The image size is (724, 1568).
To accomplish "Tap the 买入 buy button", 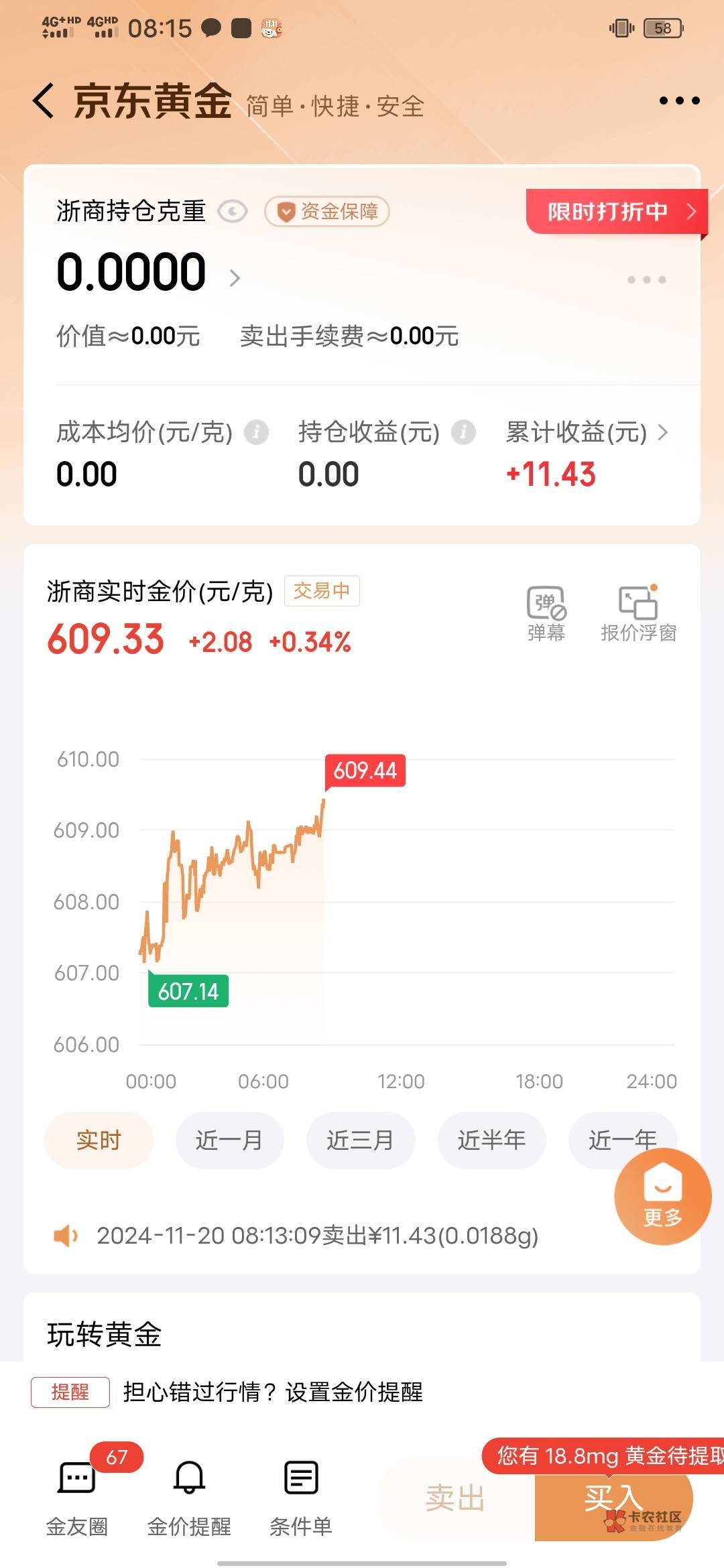I will 613,1498.
